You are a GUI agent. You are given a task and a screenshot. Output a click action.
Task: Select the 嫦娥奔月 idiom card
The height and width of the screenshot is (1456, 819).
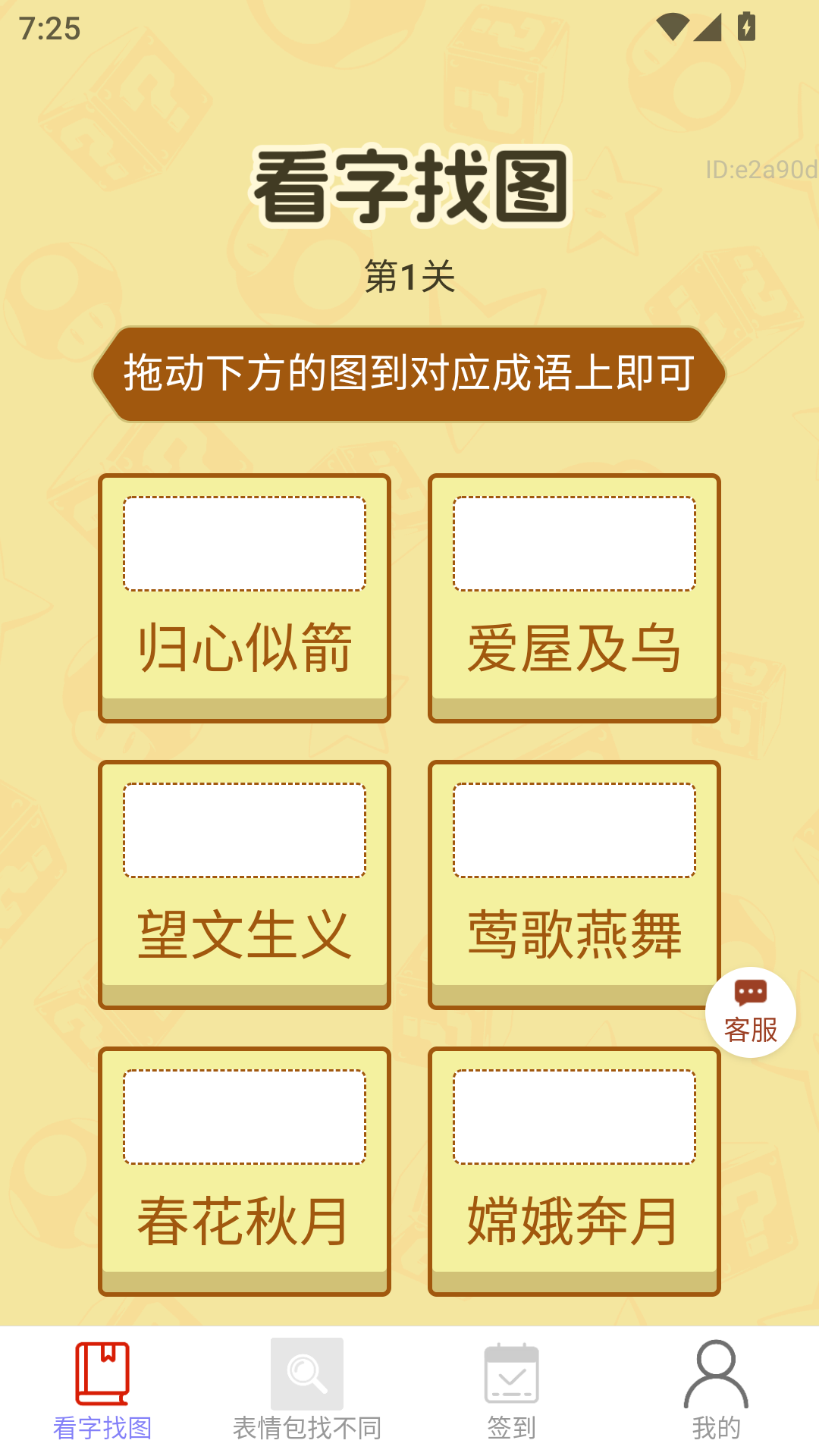click(x=573, y=1172)
